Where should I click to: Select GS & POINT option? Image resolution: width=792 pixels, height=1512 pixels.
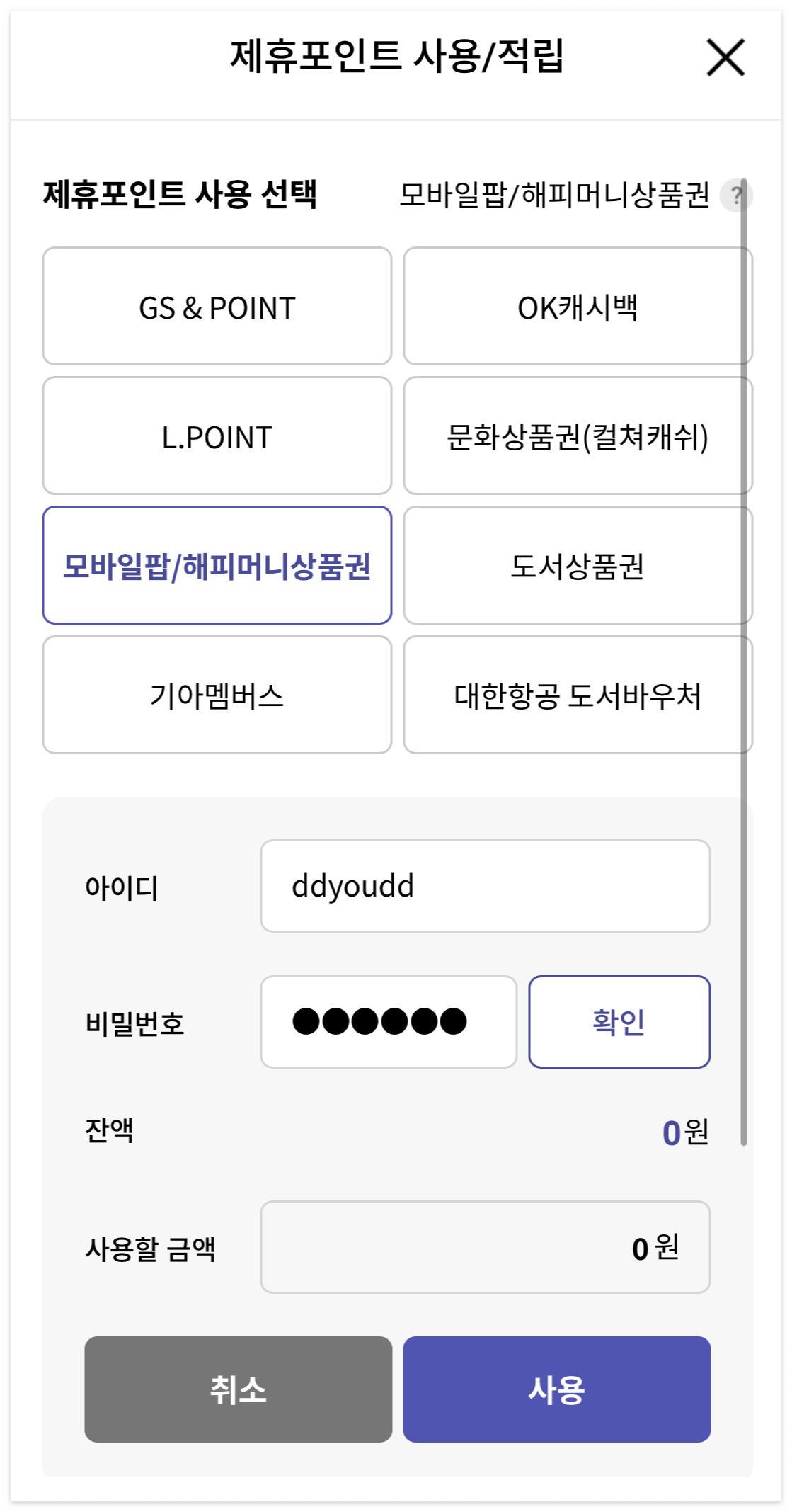(217, 306)
